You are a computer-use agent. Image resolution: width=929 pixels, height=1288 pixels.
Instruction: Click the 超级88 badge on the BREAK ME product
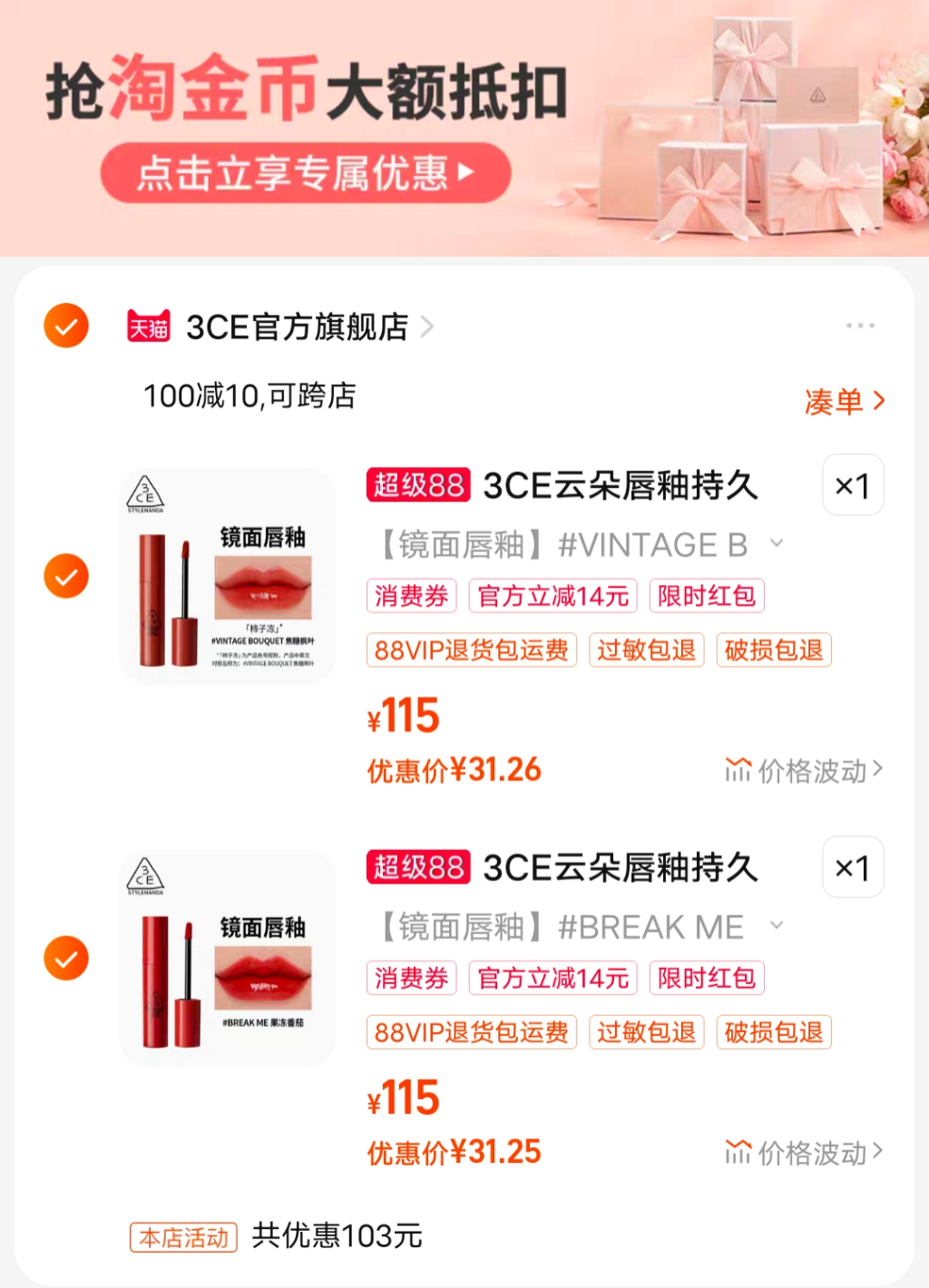(419, 868)
